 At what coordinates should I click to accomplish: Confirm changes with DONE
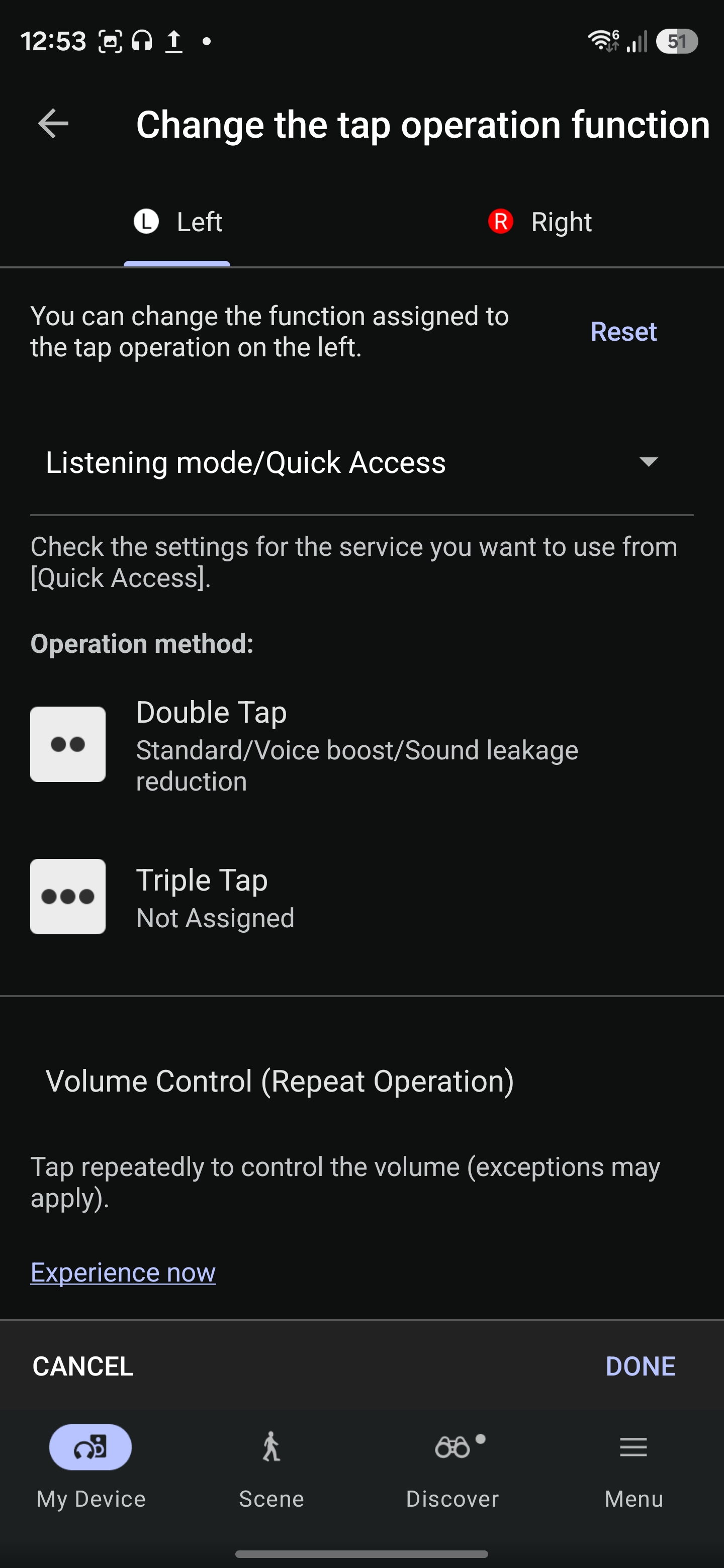(x=640, y=1366)
